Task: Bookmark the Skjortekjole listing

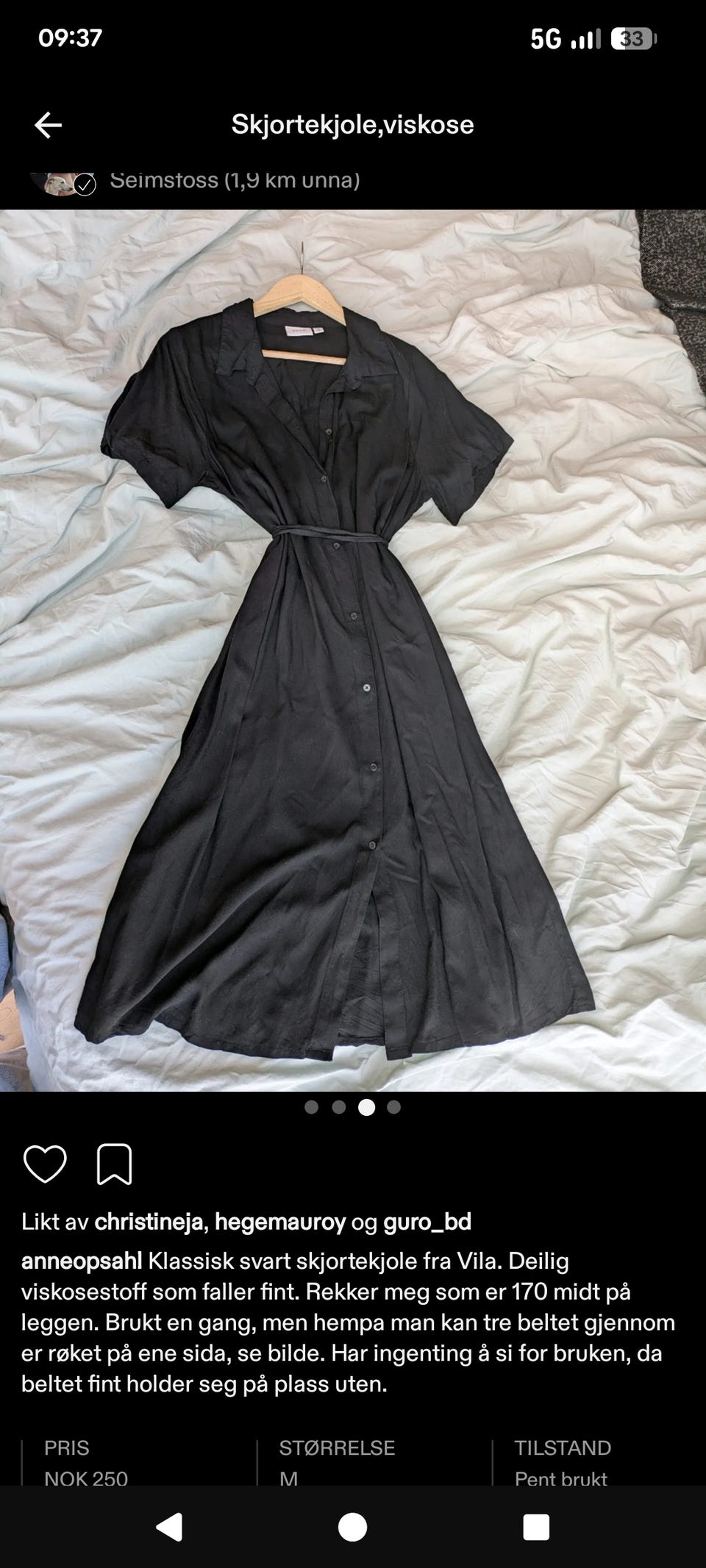Action: (114, 1164)
